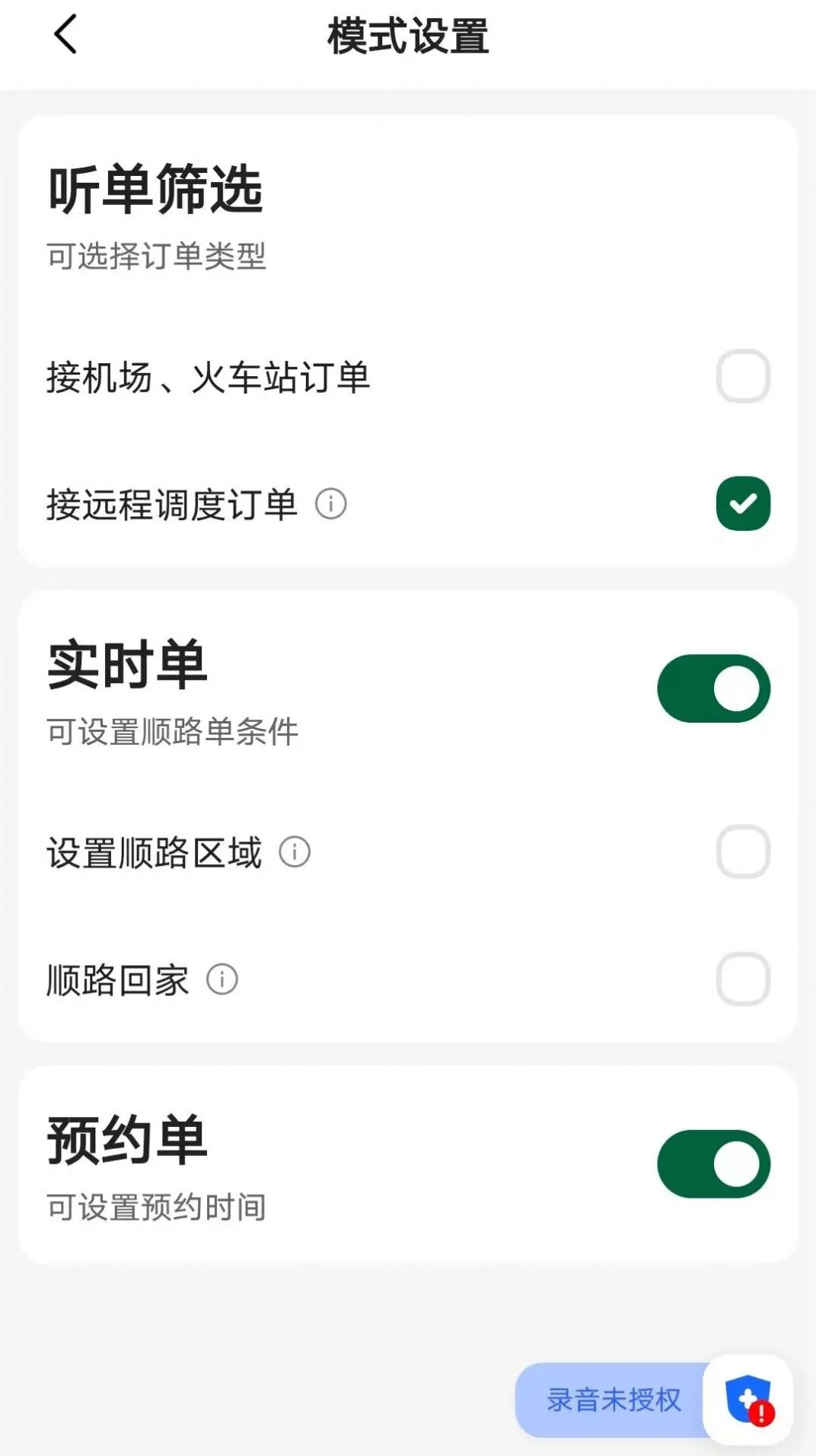Turn off the 预约单 toggle
The width and height of the screenshot is (816, 1456).
tap(712, 1164)
